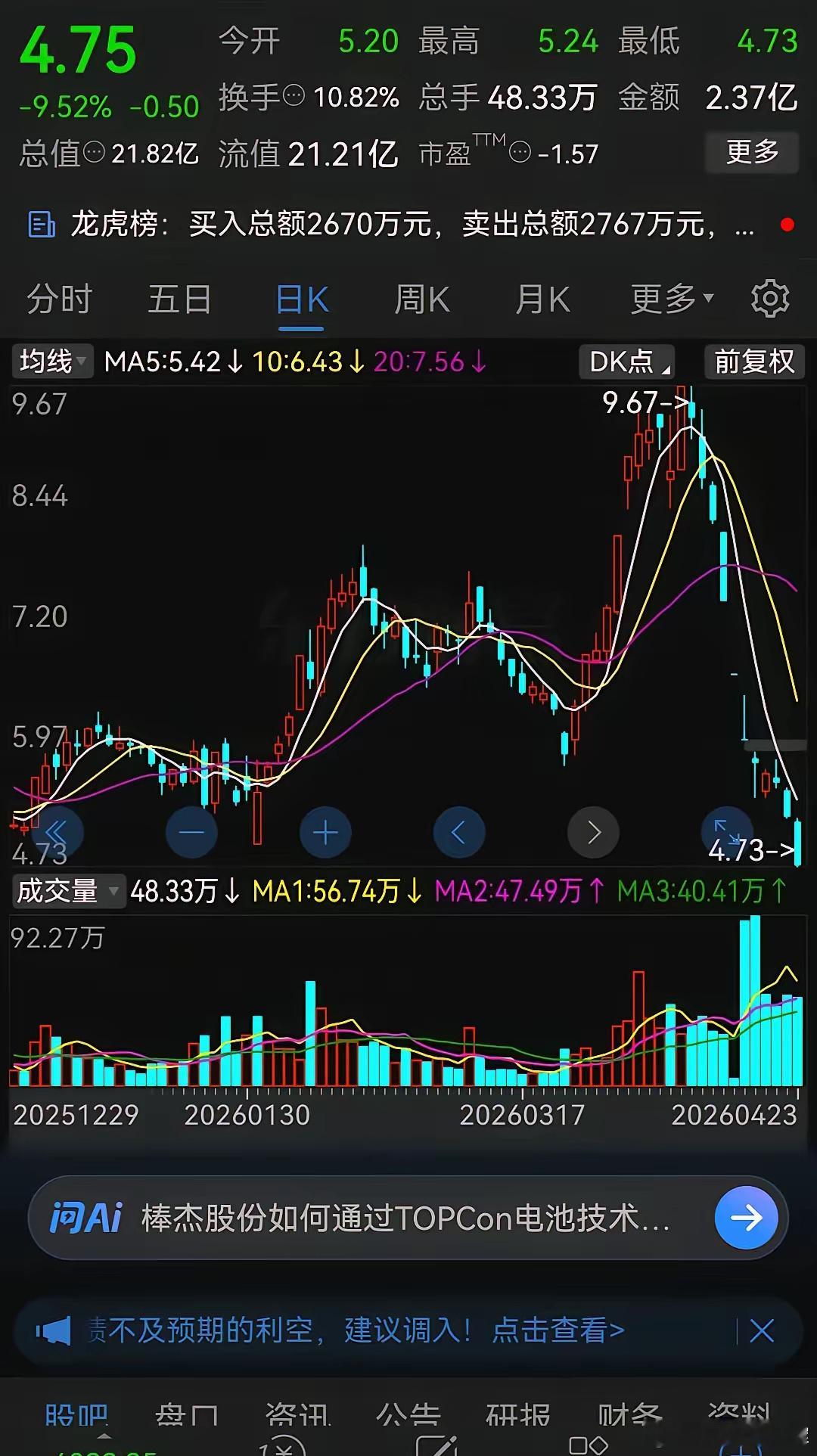Expand the 更多 chart period dropdown
The width and height of the screenshot is (817, 1456).
pyautogui.click(x=669, y=299)
